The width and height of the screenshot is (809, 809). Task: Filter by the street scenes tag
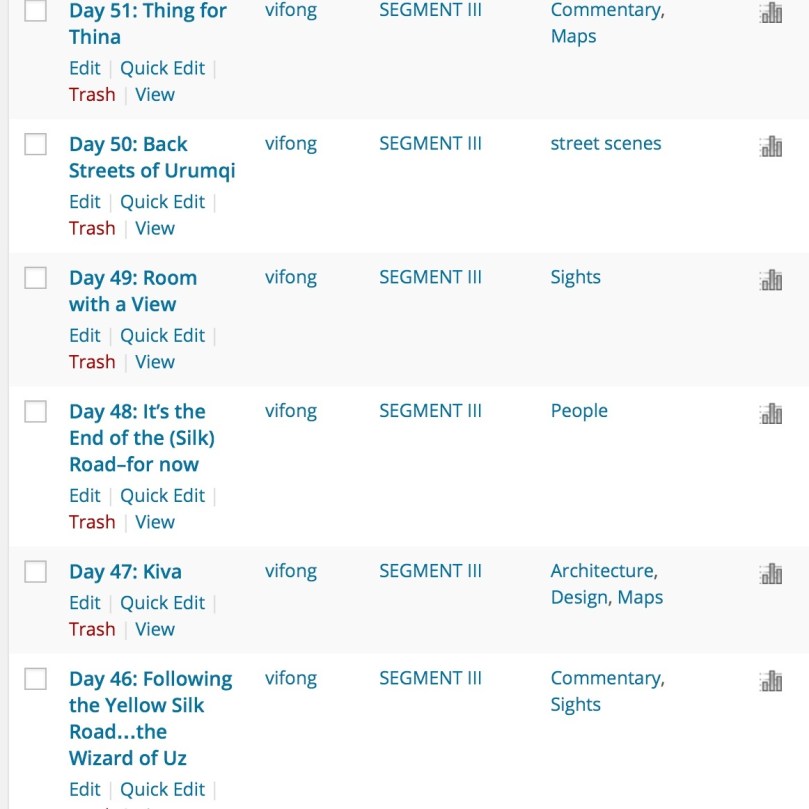605,144
